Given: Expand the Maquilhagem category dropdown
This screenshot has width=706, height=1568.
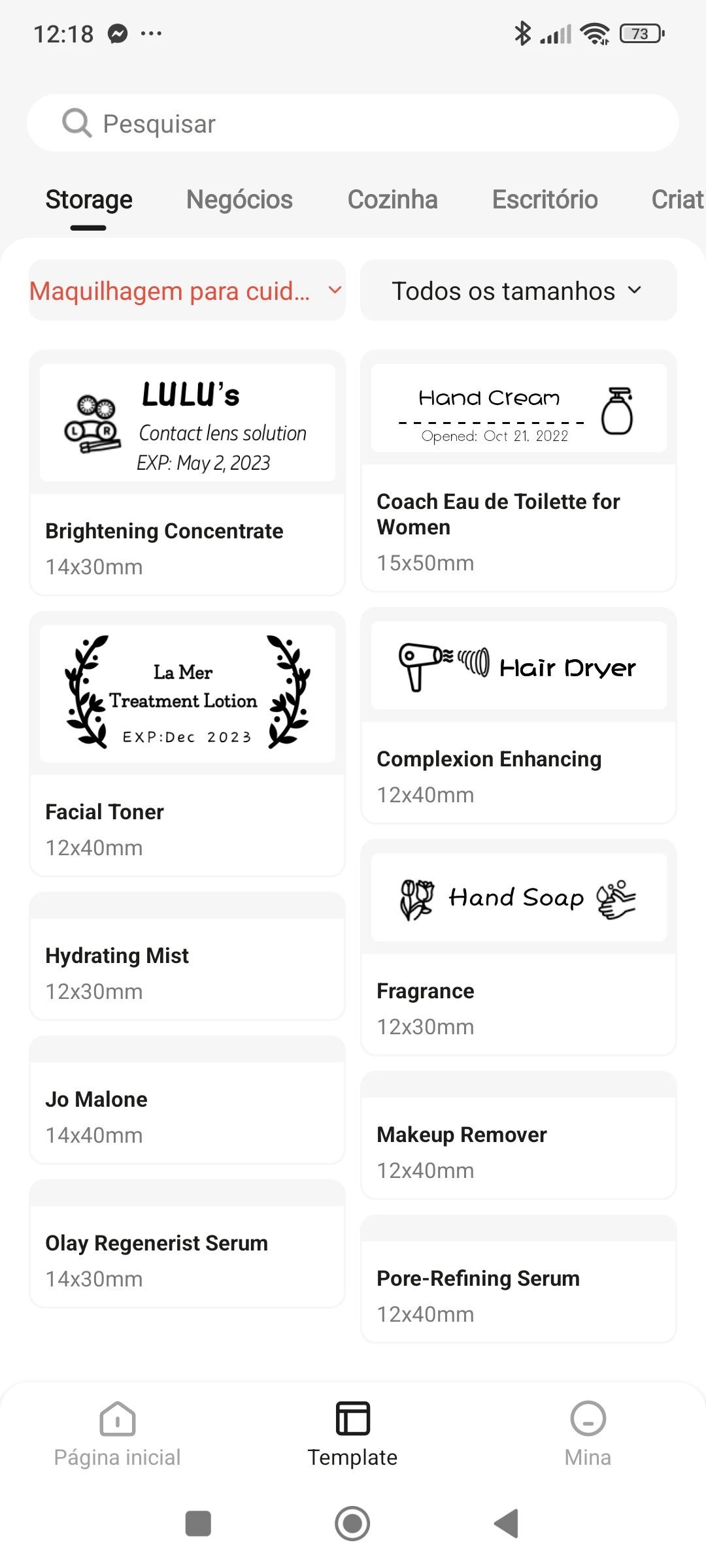Looking at the screenshot, I should click(187, 291).
